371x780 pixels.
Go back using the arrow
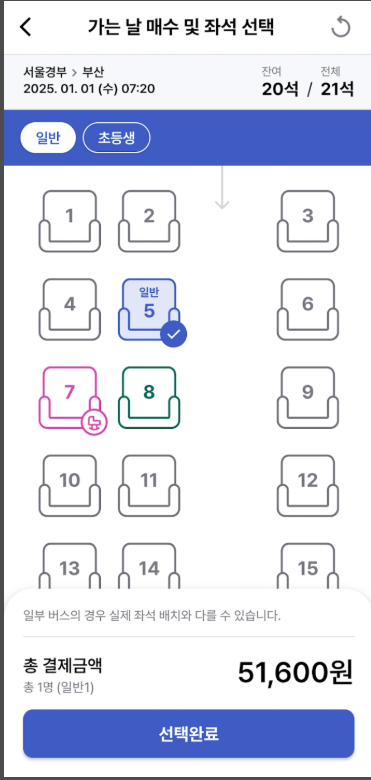point(26,27)
